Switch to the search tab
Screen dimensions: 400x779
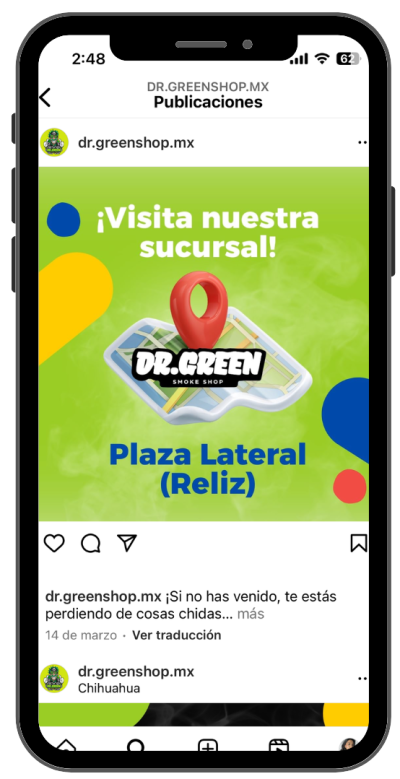coord(136,746)
